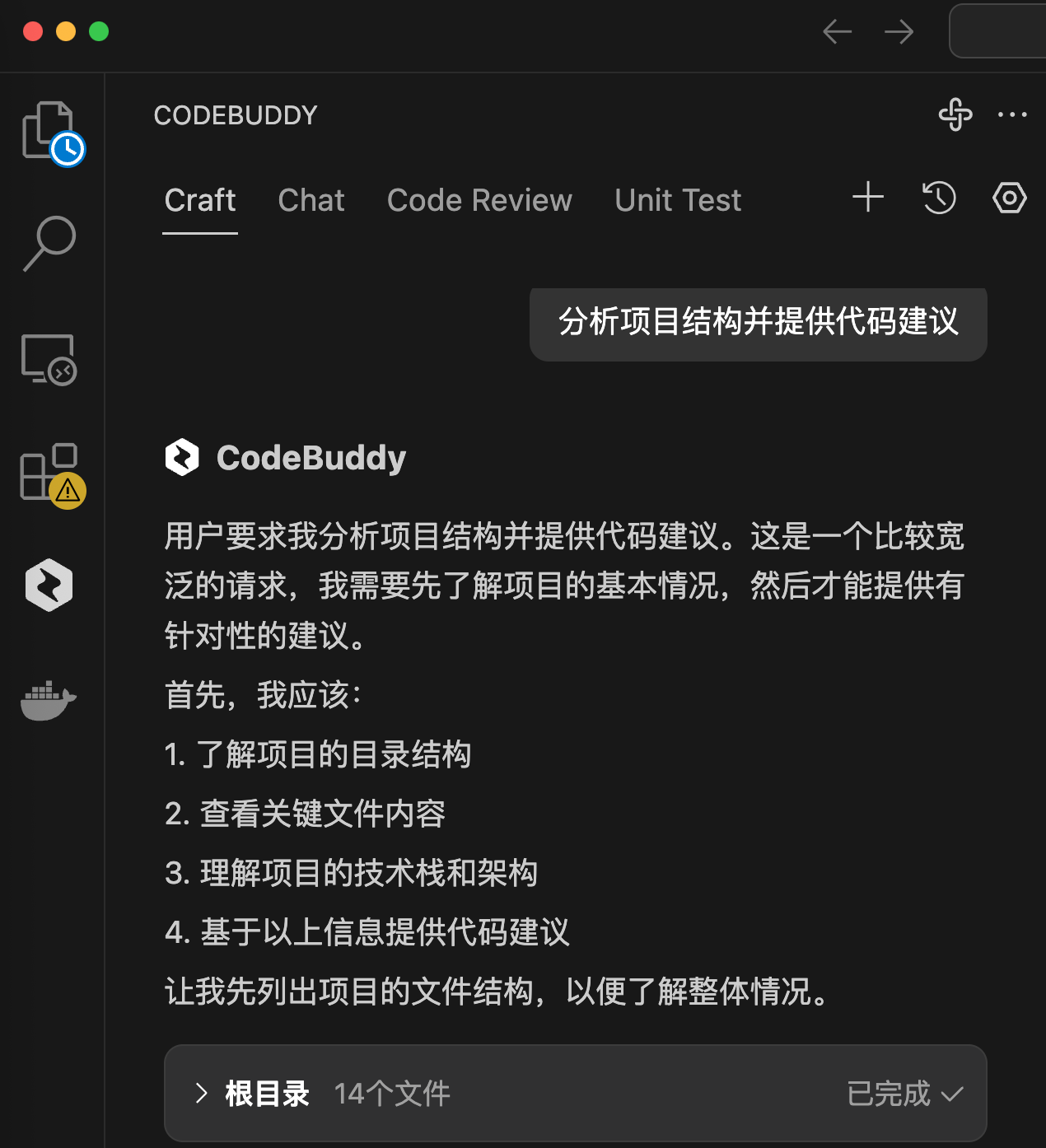
Task: Open Search in the activity bar
Action: point(49,243)
